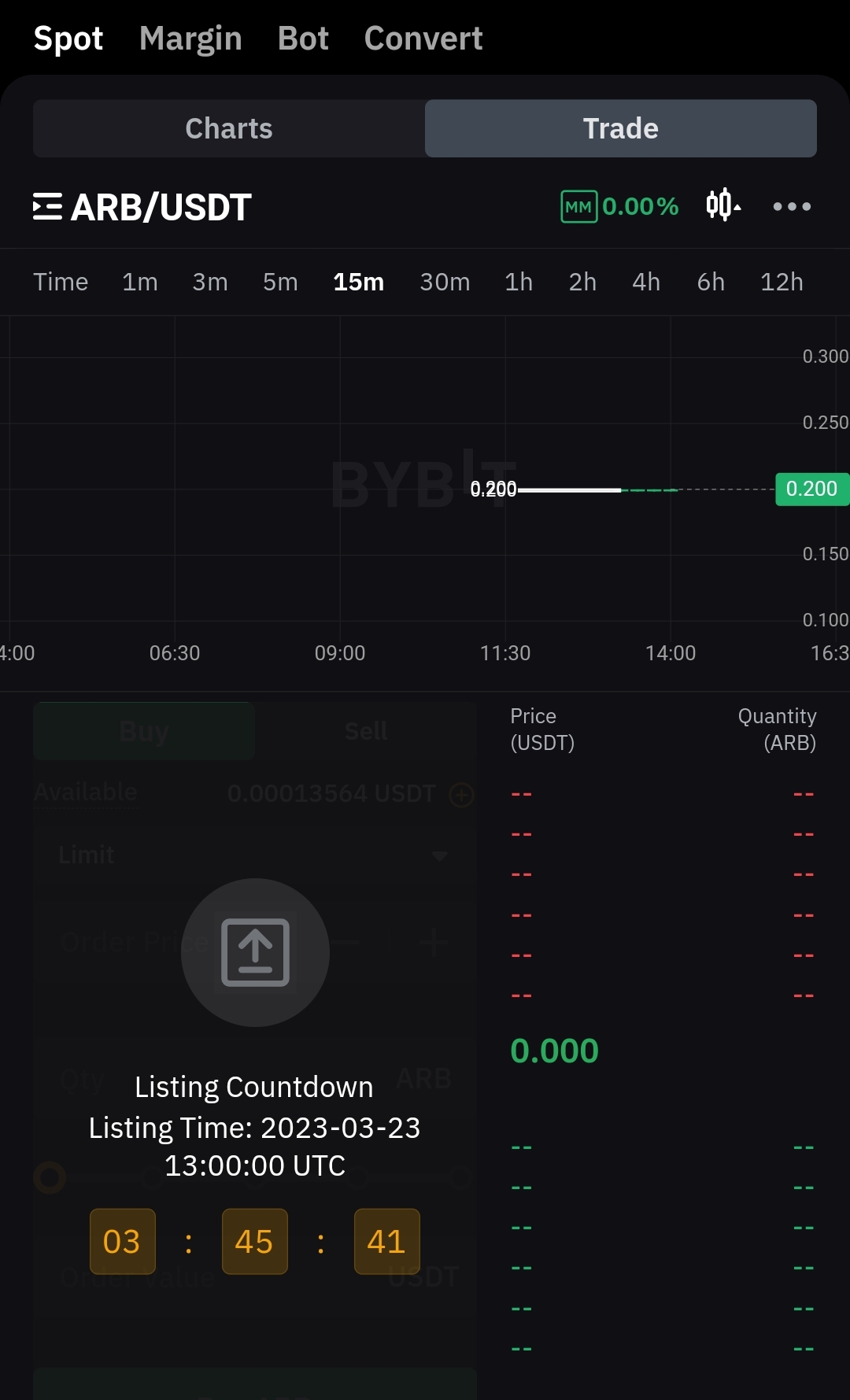Switch to the Charts view
The width and height of the screenshot is (850, 1400).
229,128
